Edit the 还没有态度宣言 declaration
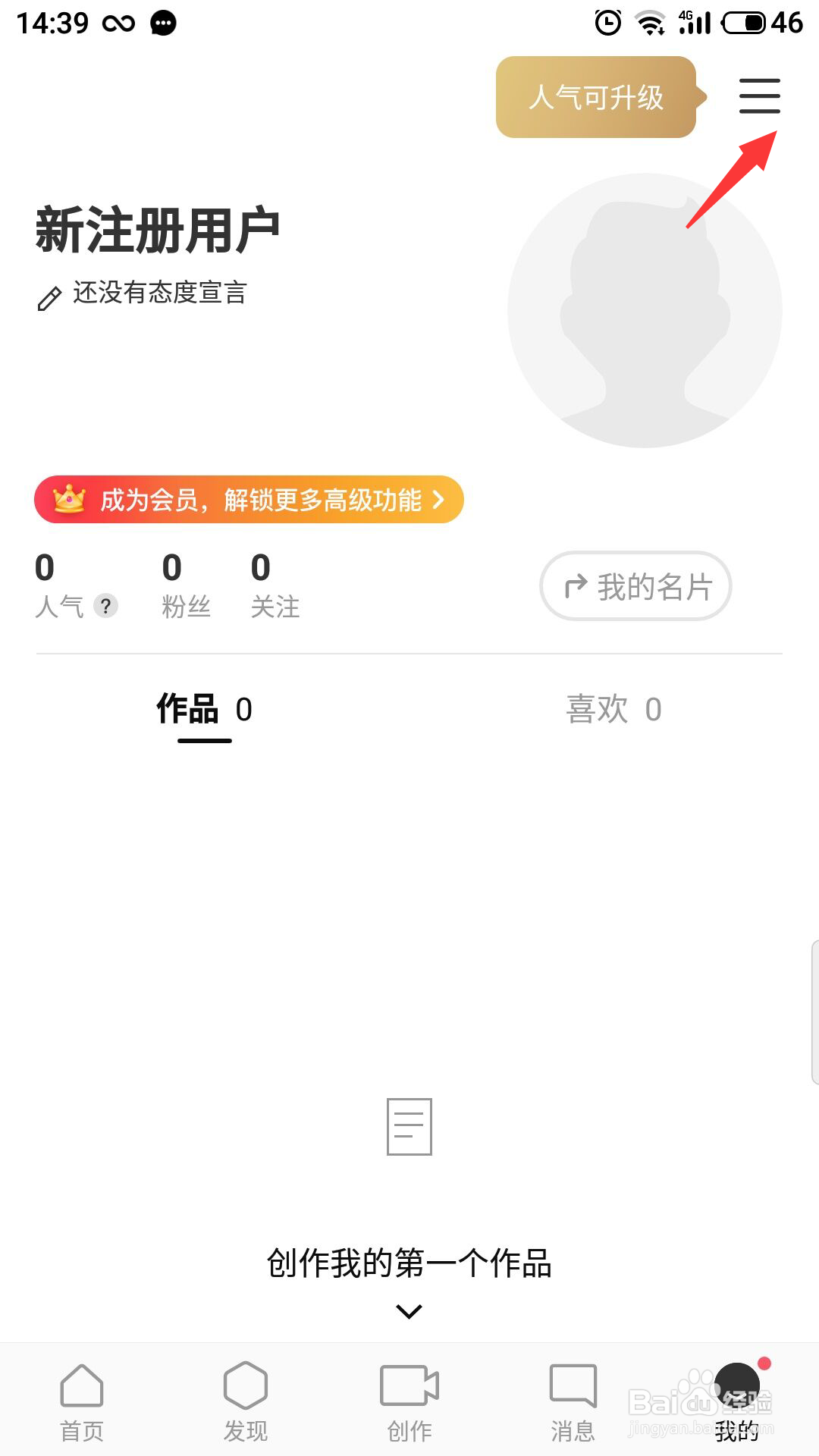819x1456 pixels. tap(142, 294)
